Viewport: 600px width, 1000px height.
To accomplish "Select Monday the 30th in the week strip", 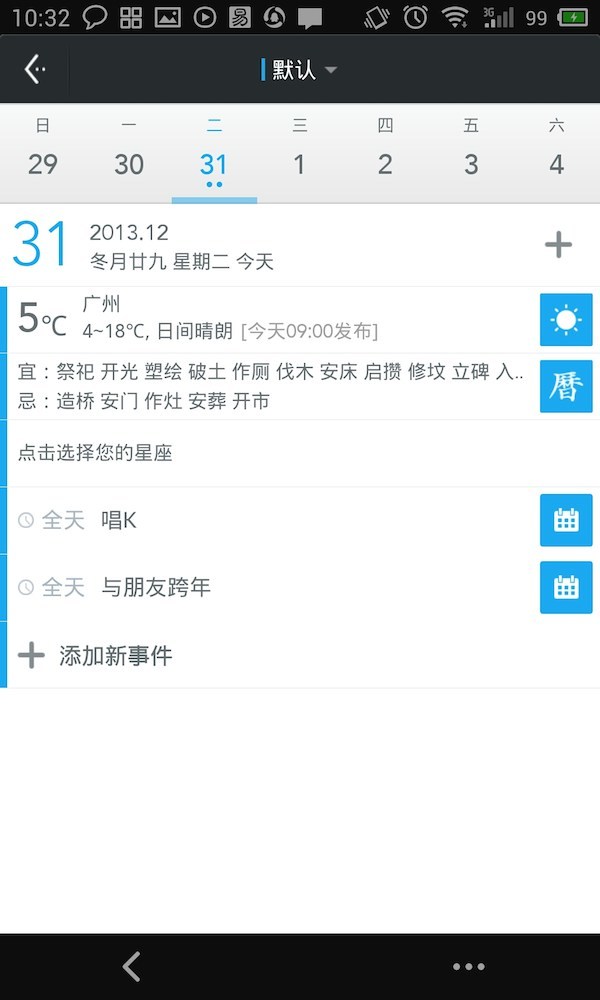I will click(129, 152).
